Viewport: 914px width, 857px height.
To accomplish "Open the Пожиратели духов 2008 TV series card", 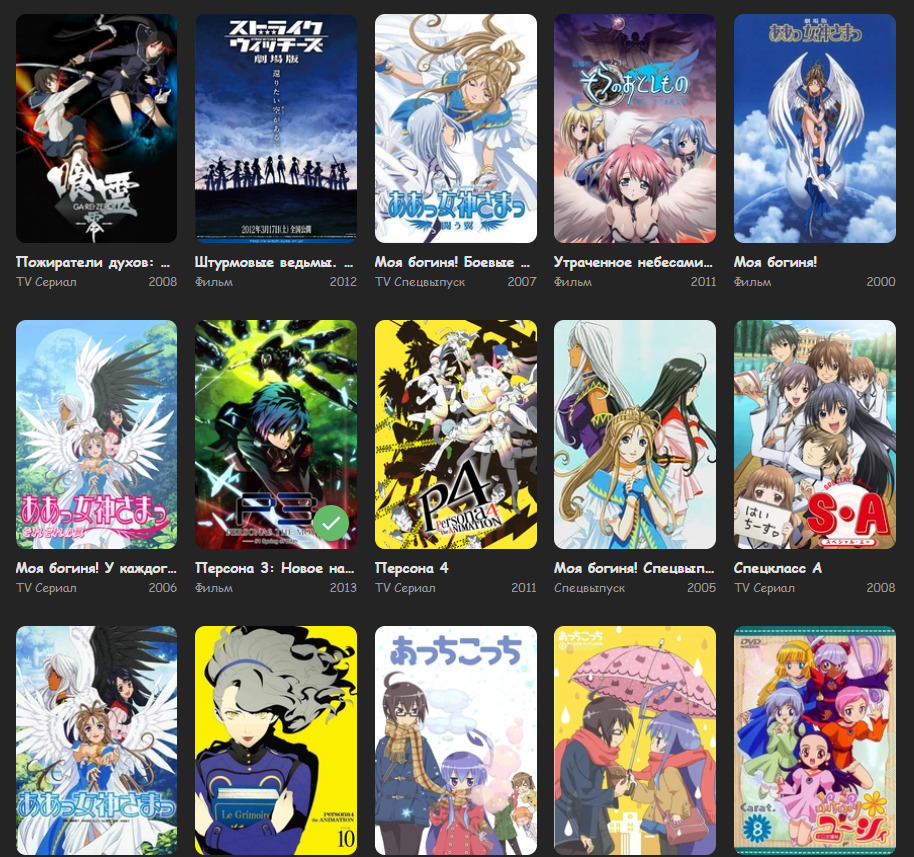I will [96, 130].
